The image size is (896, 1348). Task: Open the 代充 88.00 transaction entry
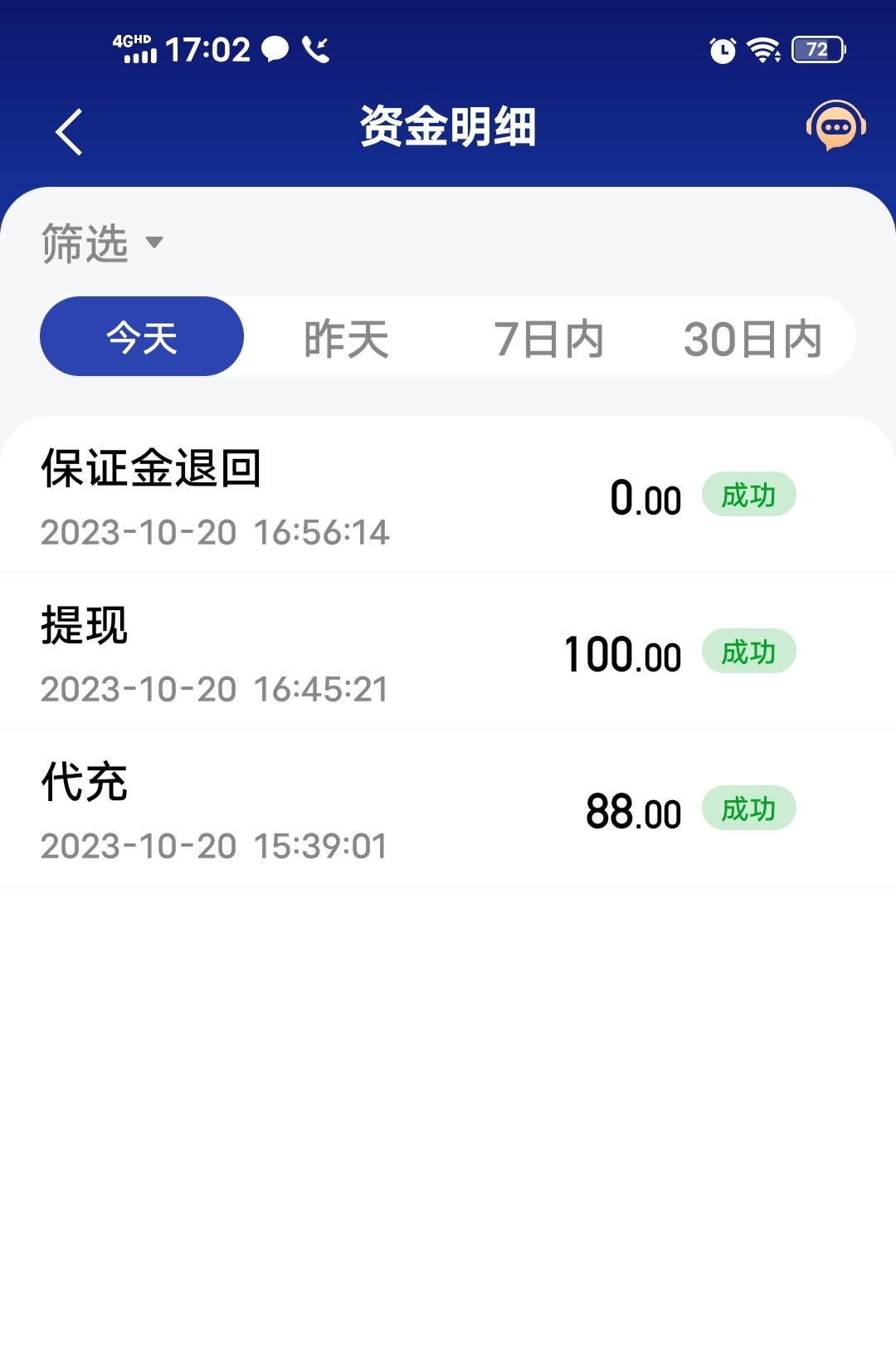pos(448,810)
